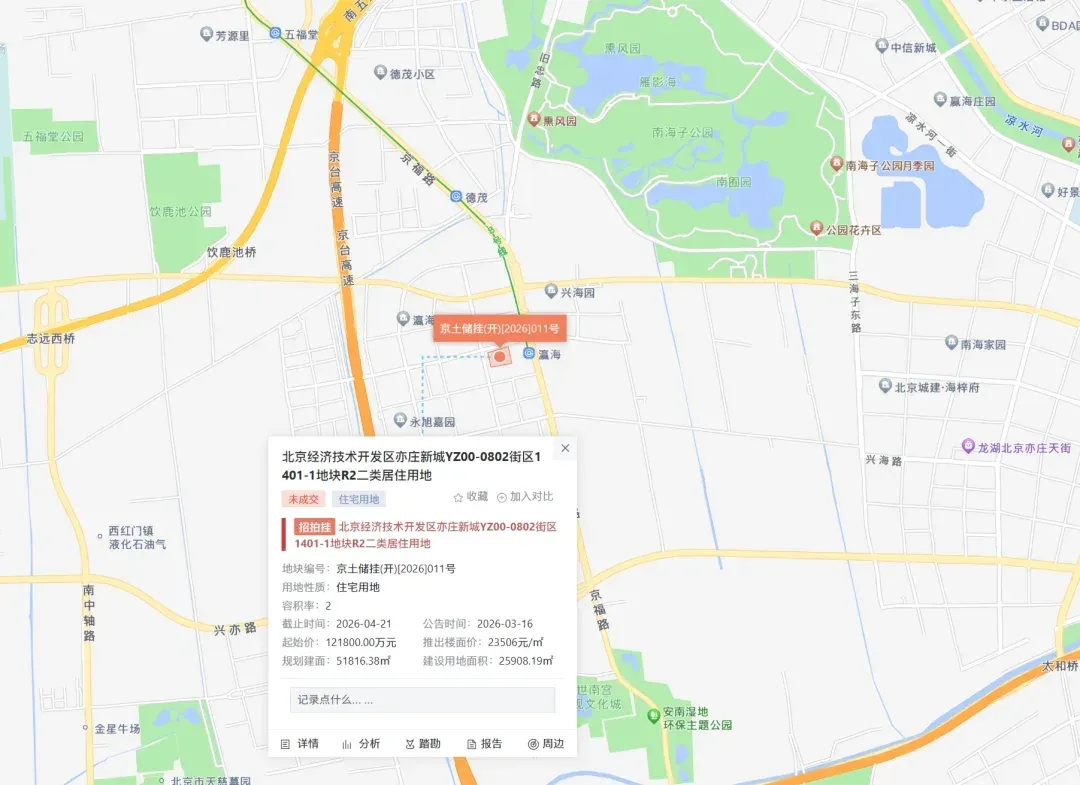Add parcel to comparison via 加入对比
The image size is (1080, 785).
pyautogui.click(x=525, y=497)
